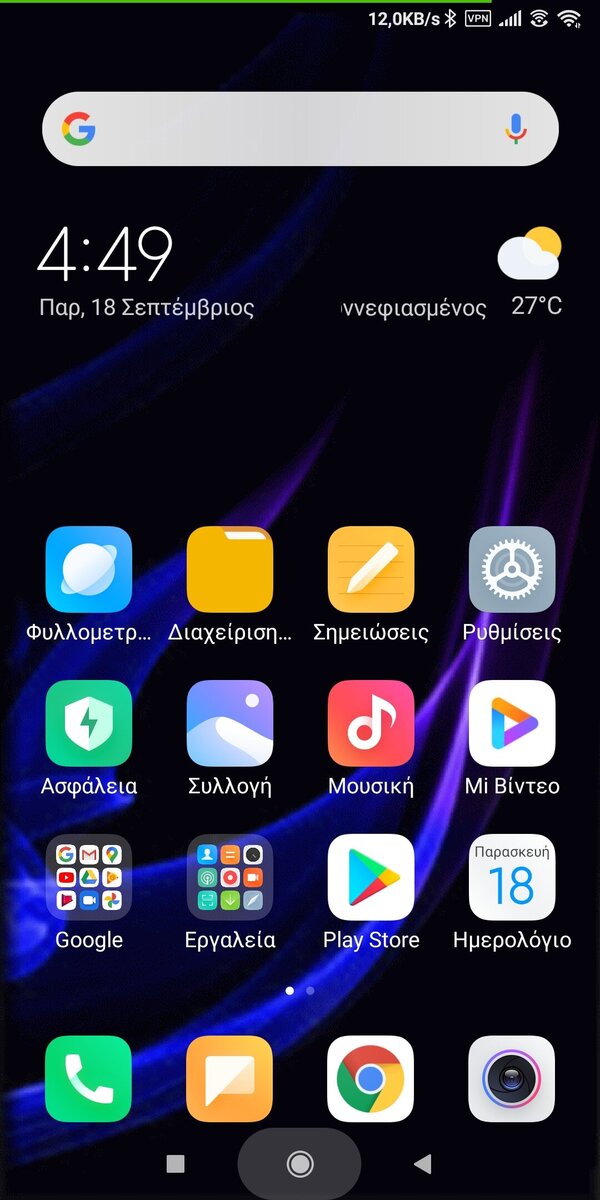This screenshot has width=600, height=1200.
Task: Start voice search with the microphone
Action: pos(516,129)
